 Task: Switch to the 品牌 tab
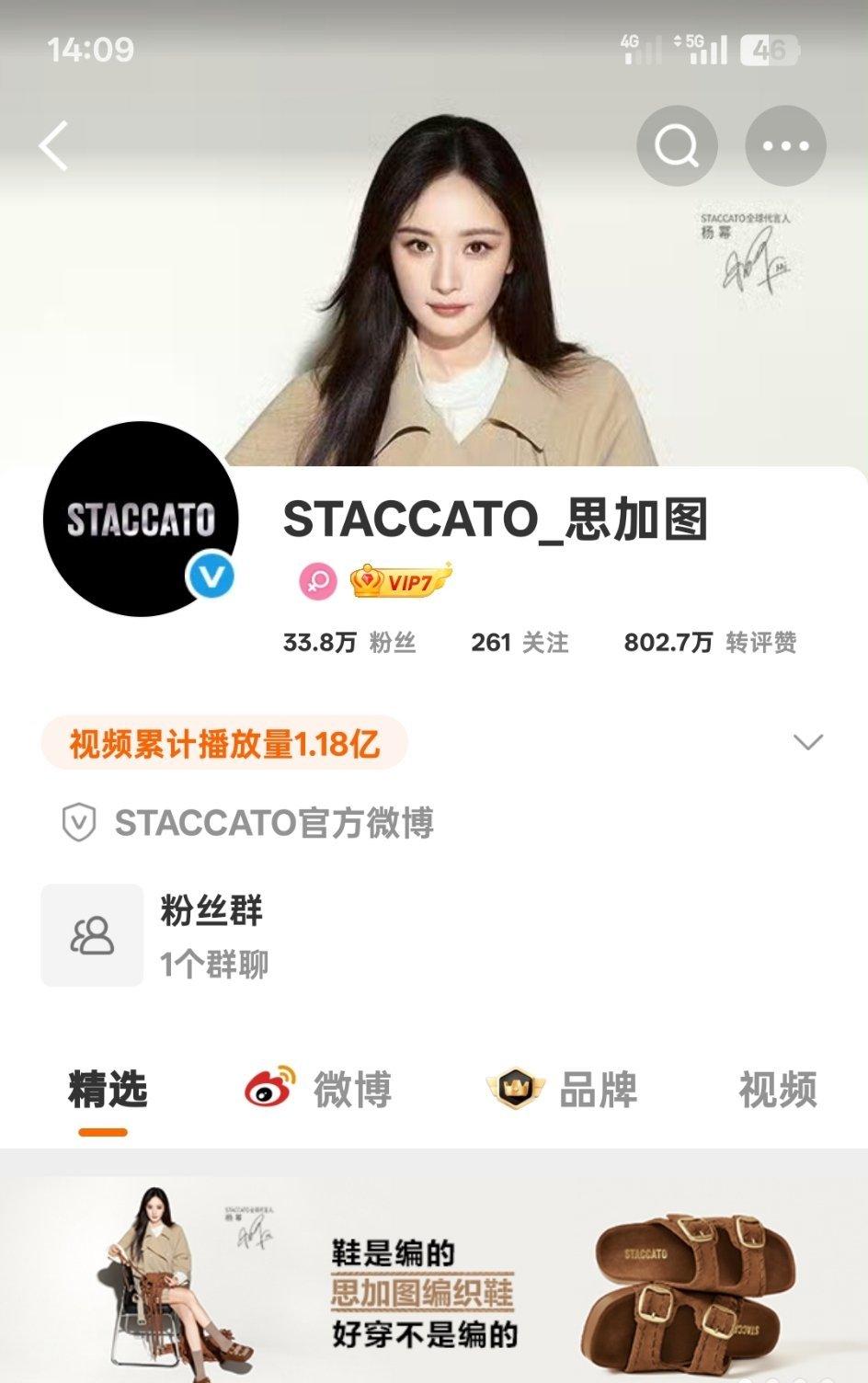[x=563, y=1091]
